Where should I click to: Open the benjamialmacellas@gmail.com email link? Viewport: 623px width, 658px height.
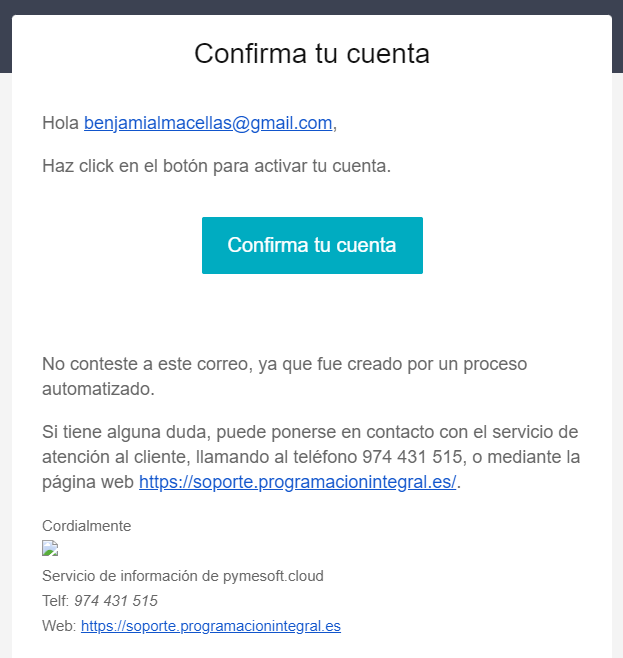[x=208, y=123]
